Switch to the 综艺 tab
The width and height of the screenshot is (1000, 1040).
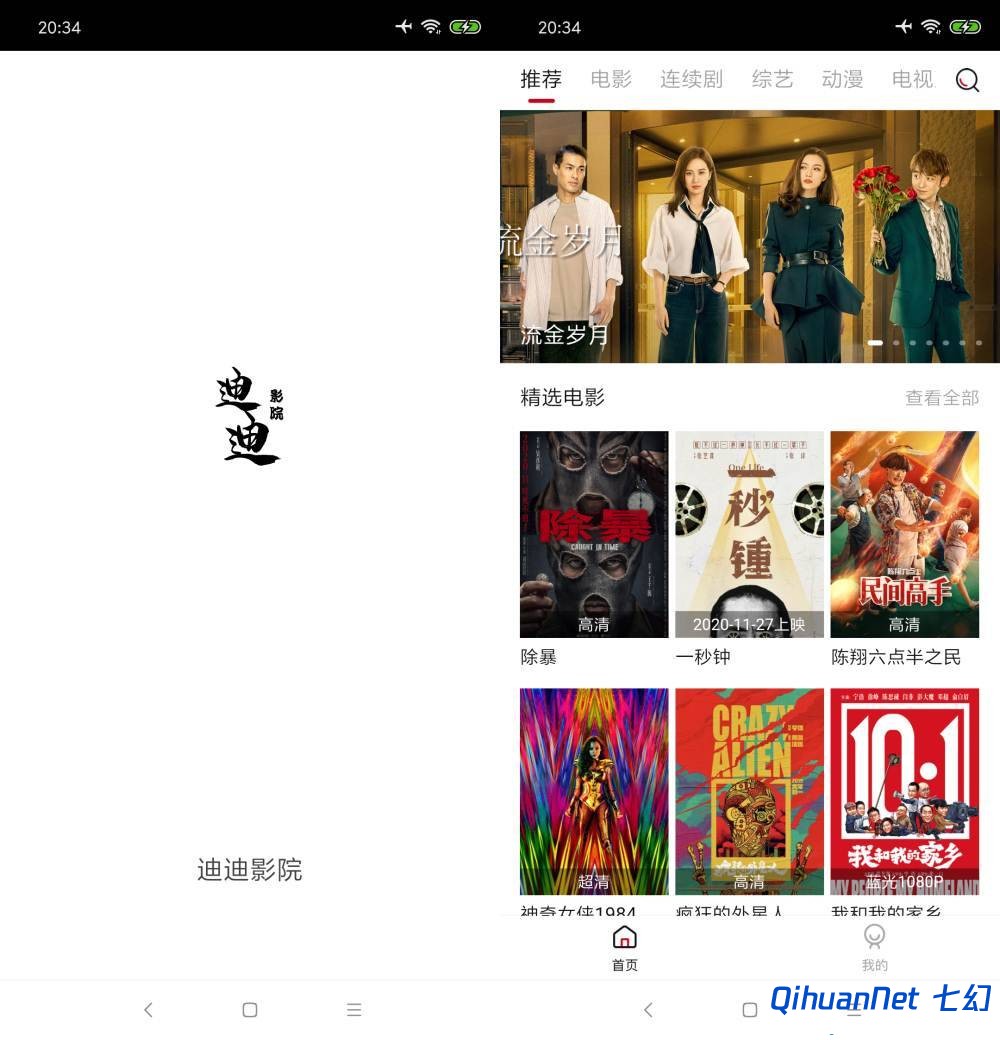click(x=772, y=79)
